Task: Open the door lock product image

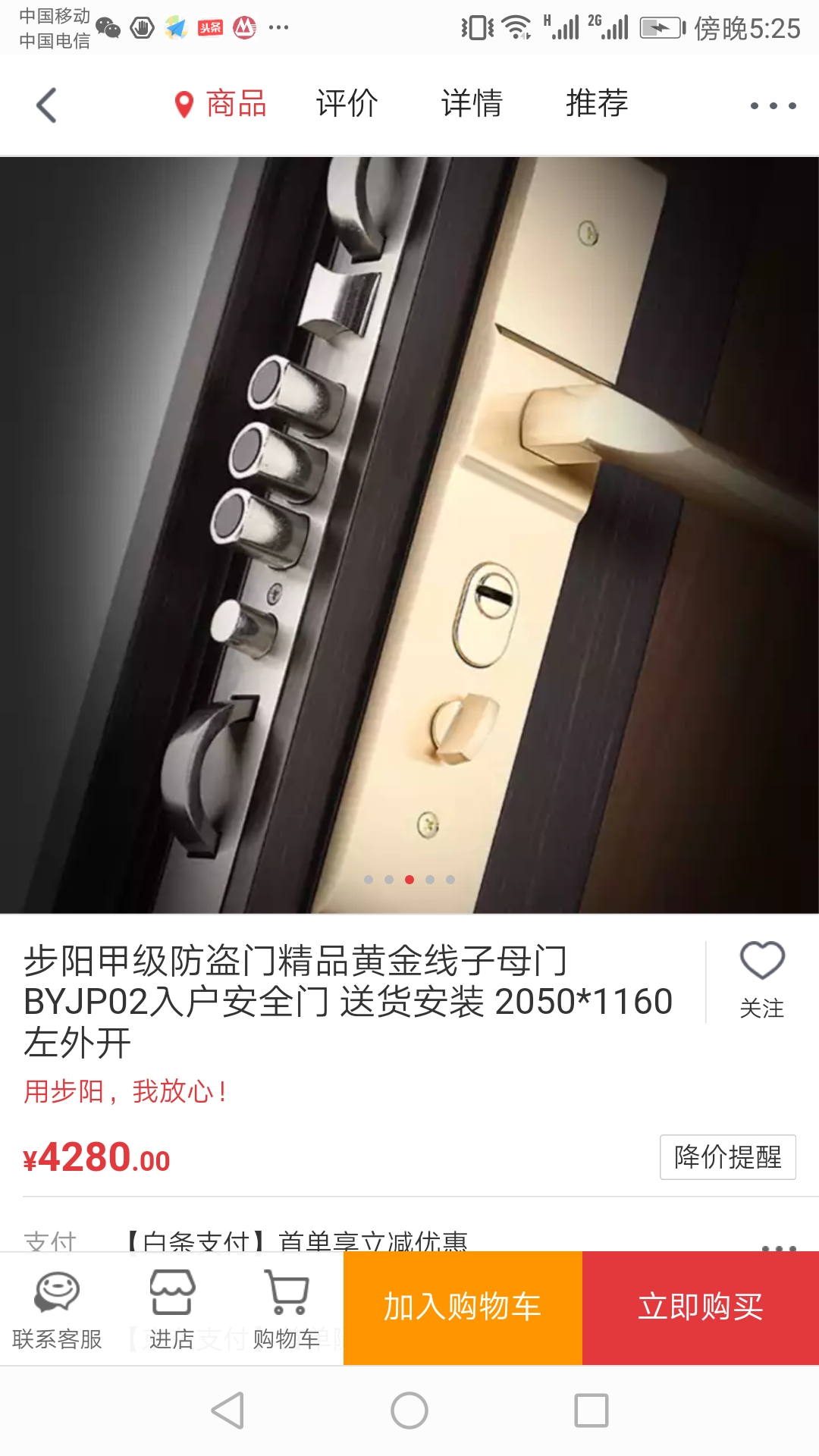Action: pos(409,535)
